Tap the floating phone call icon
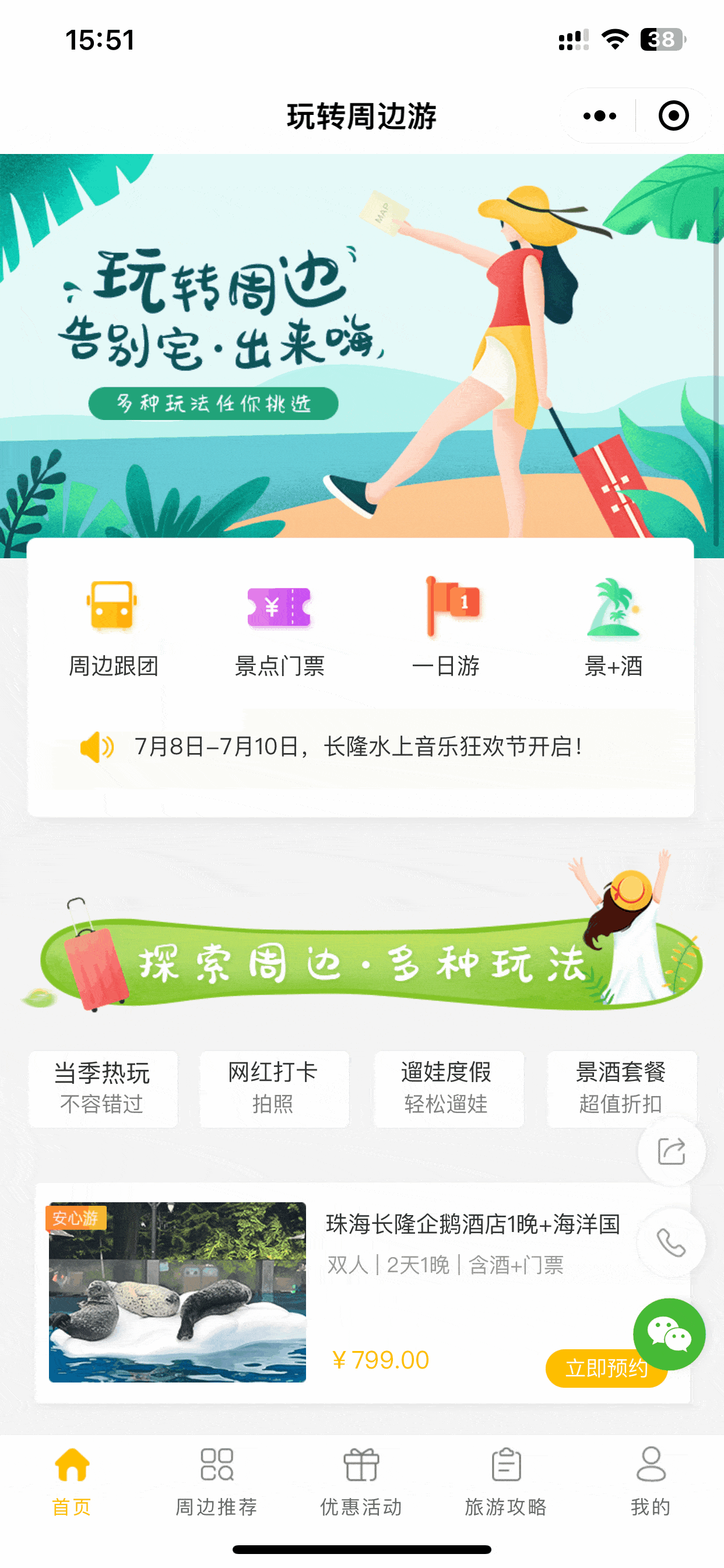The width and height of the screenshot is (724, 1568). pos(671,1242)
